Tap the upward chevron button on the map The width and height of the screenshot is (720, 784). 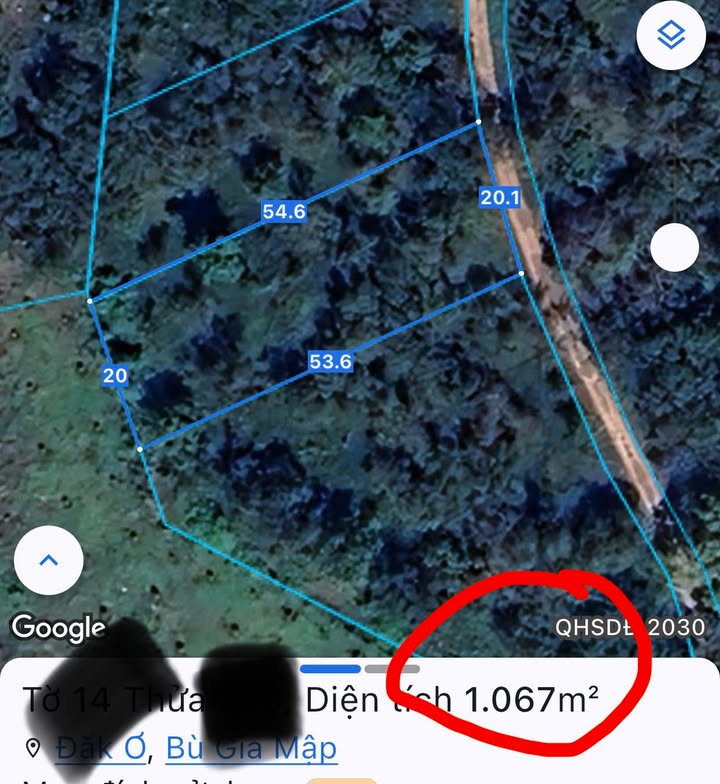pos(48,560)
